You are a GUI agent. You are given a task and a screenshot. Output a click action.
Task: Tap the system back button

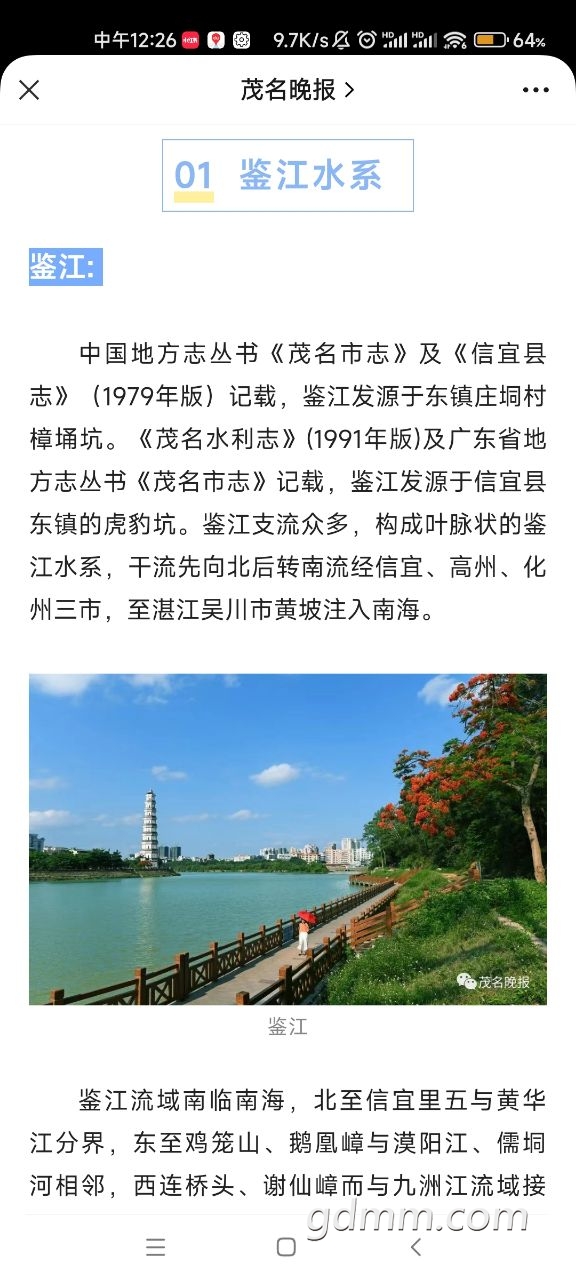(x=417, y=1247)
